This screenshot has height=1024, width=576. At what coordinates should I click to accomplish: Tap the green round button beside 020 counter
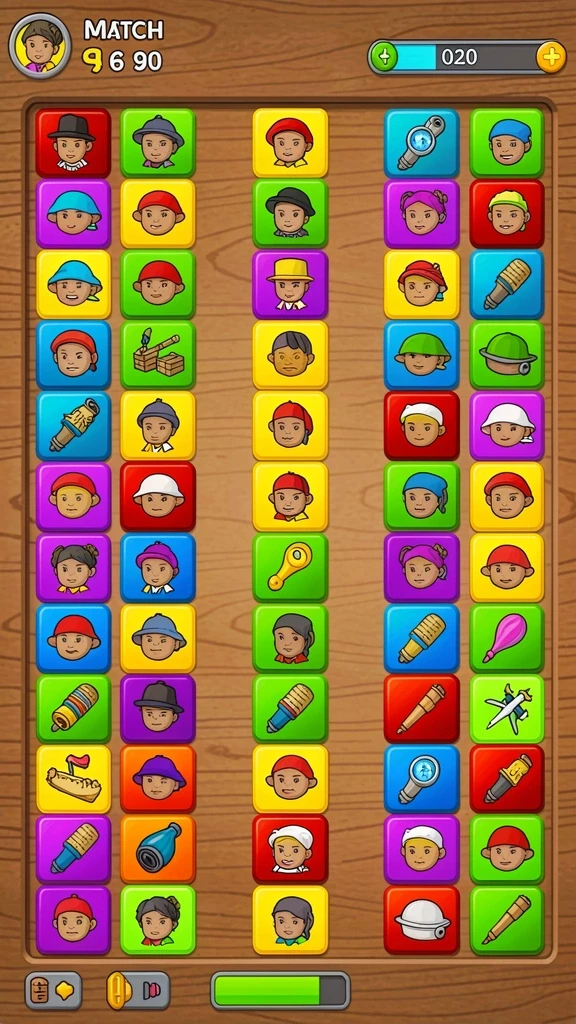click(x=383, y=57)
